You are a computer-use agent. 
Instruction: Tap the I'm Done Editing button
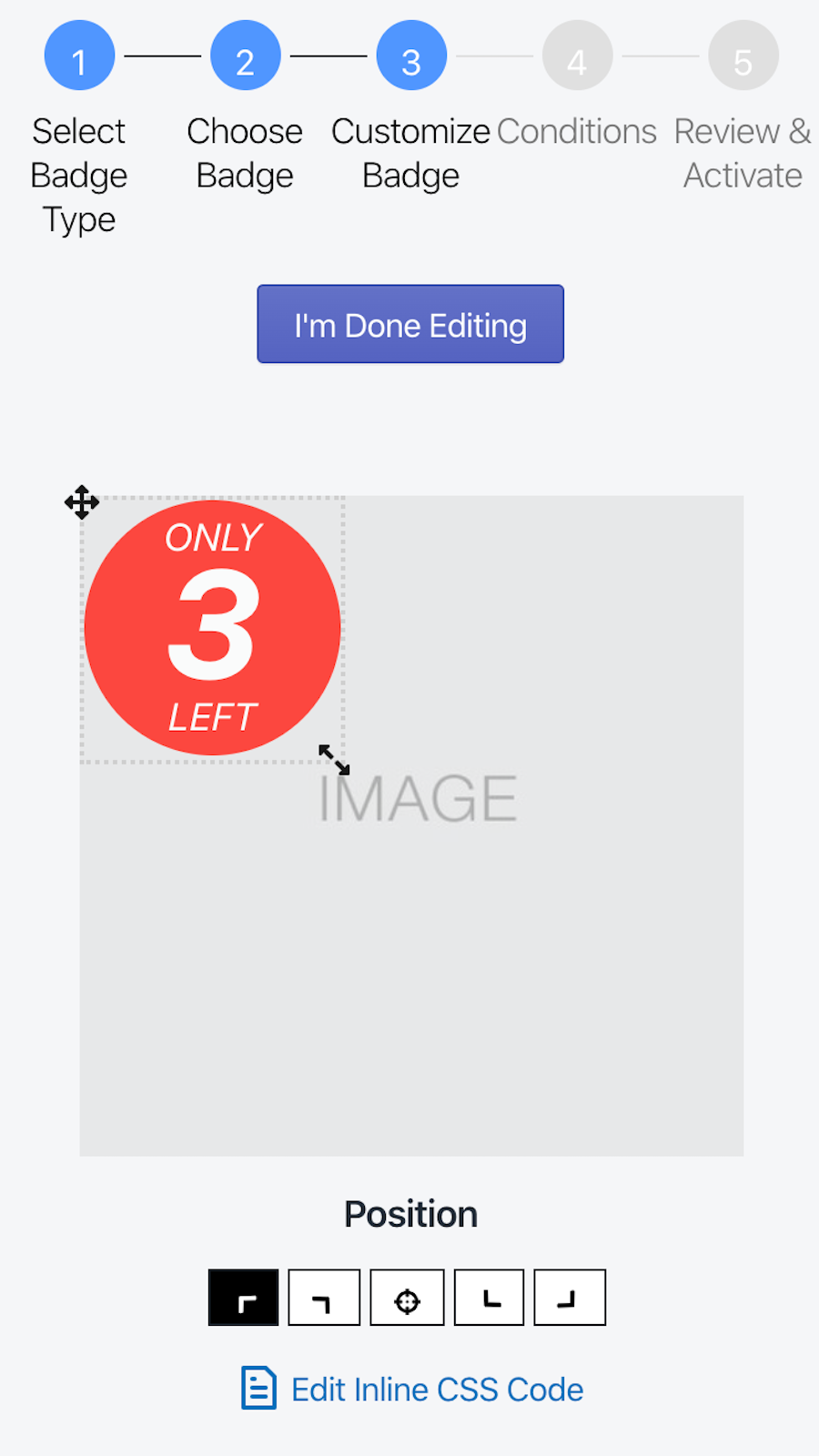(x=410, y=325)
